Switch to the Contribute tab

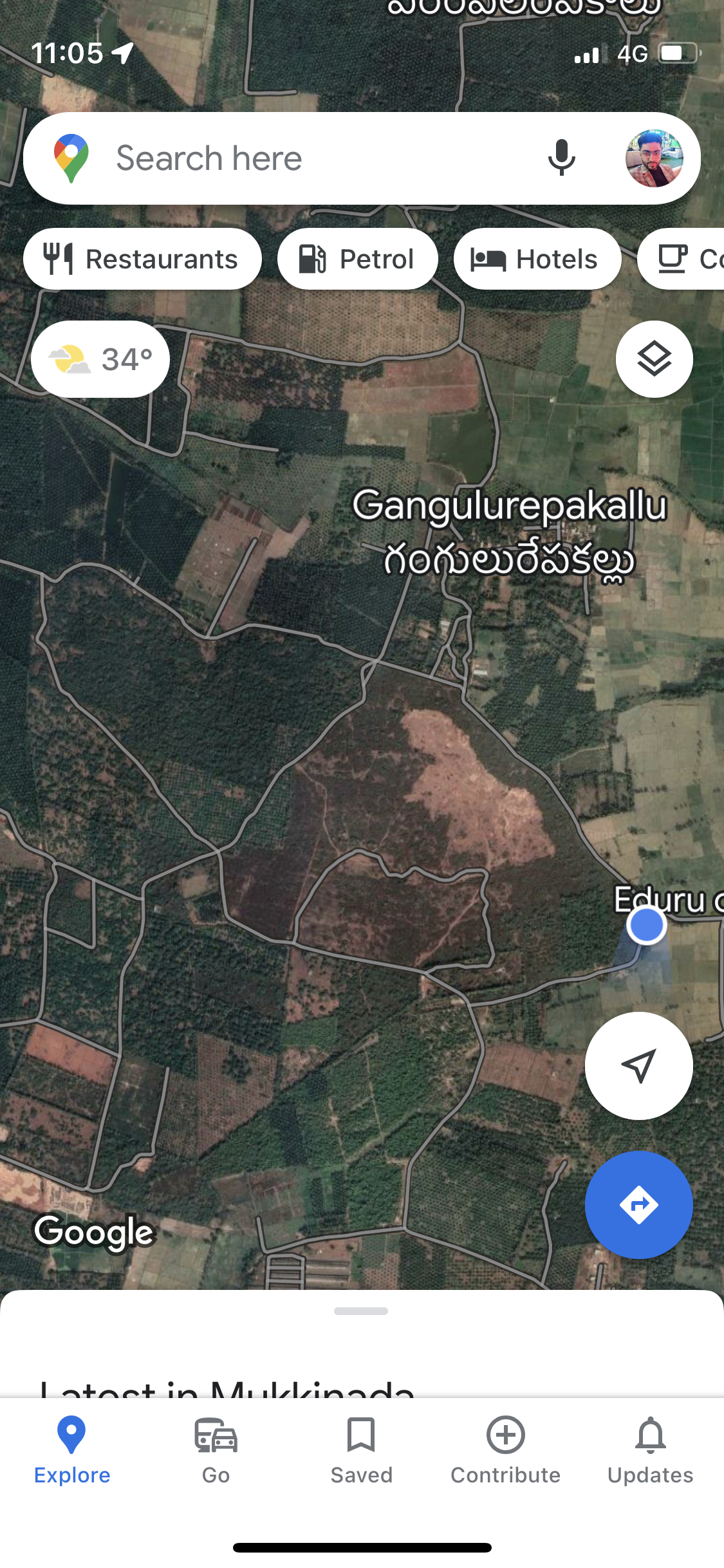pyautogui.click(x=506, y=1451)
